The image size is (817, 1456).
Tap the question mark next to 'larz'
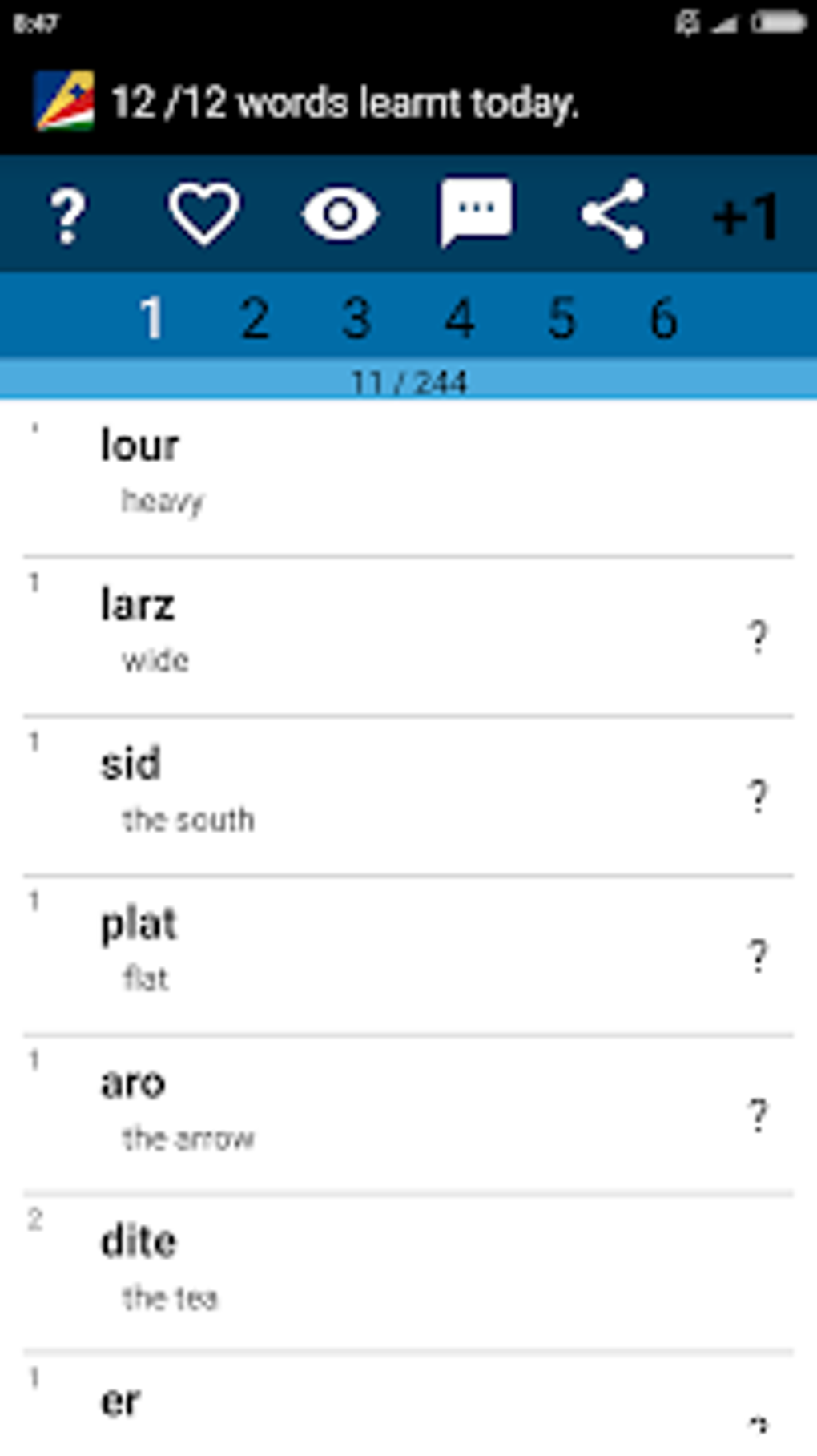point(757,637)
